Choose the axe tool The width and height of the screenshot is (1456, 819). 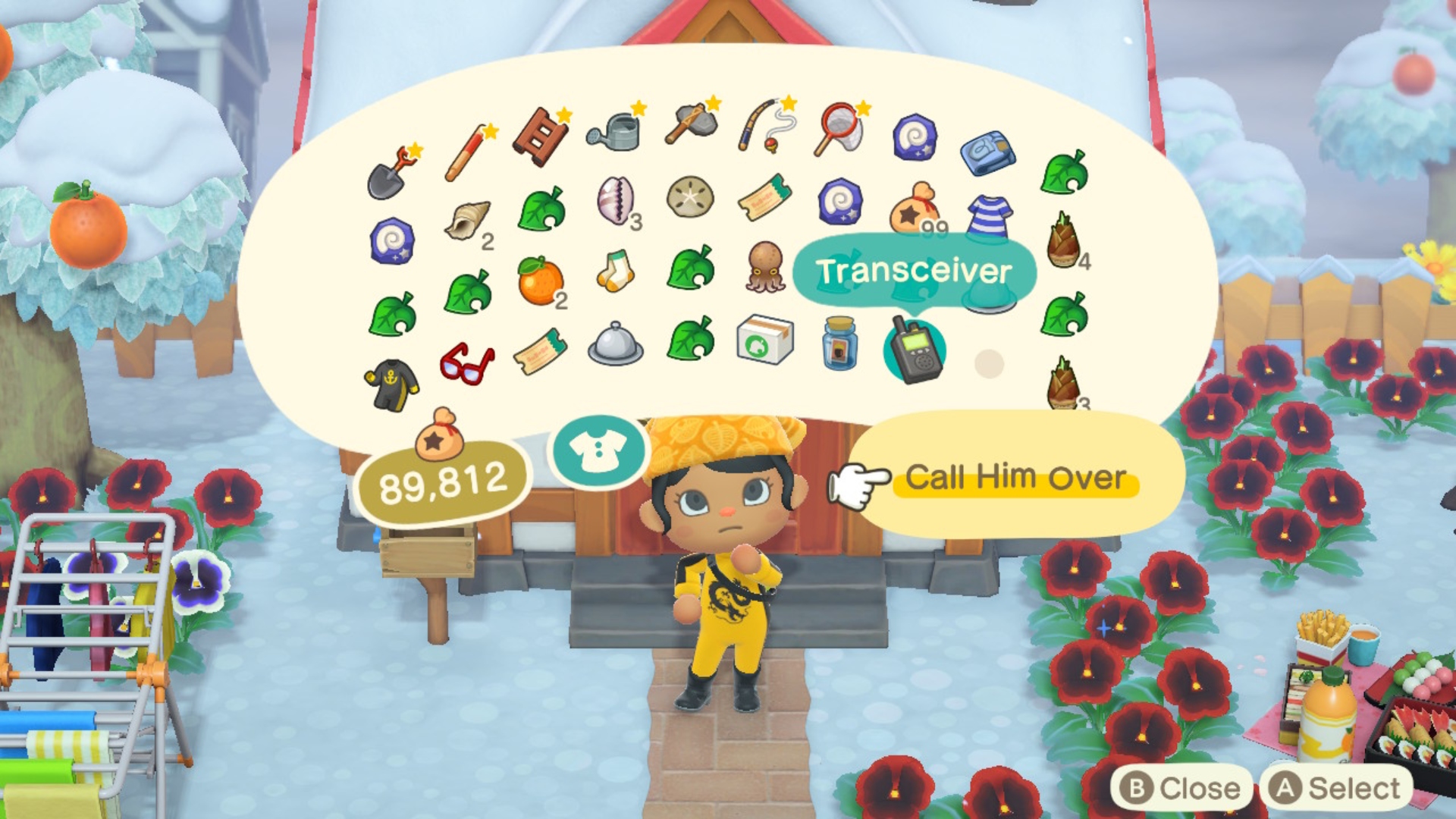tap(690, 124)
